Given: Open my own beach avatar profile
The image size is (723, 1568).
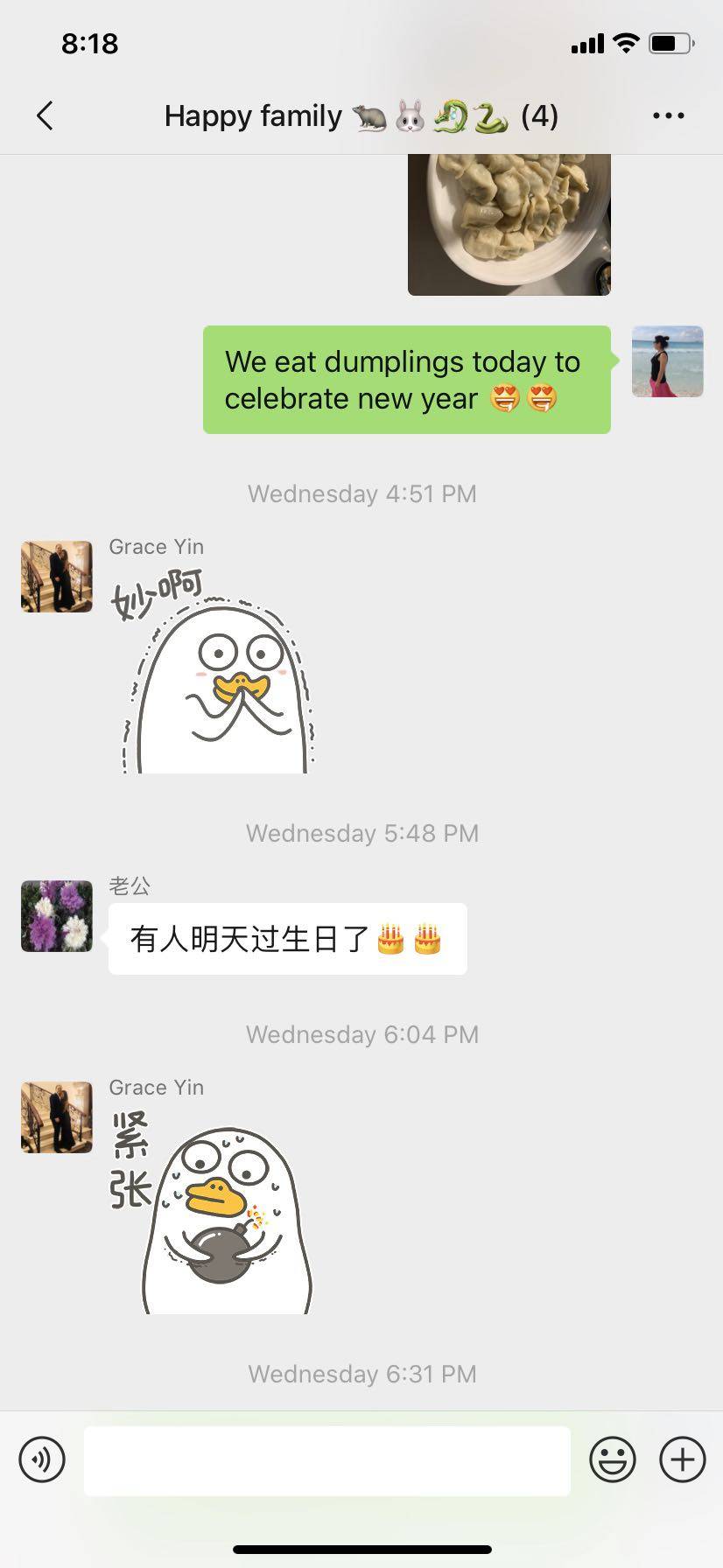Looking at the screenshot, I should 667,362.
